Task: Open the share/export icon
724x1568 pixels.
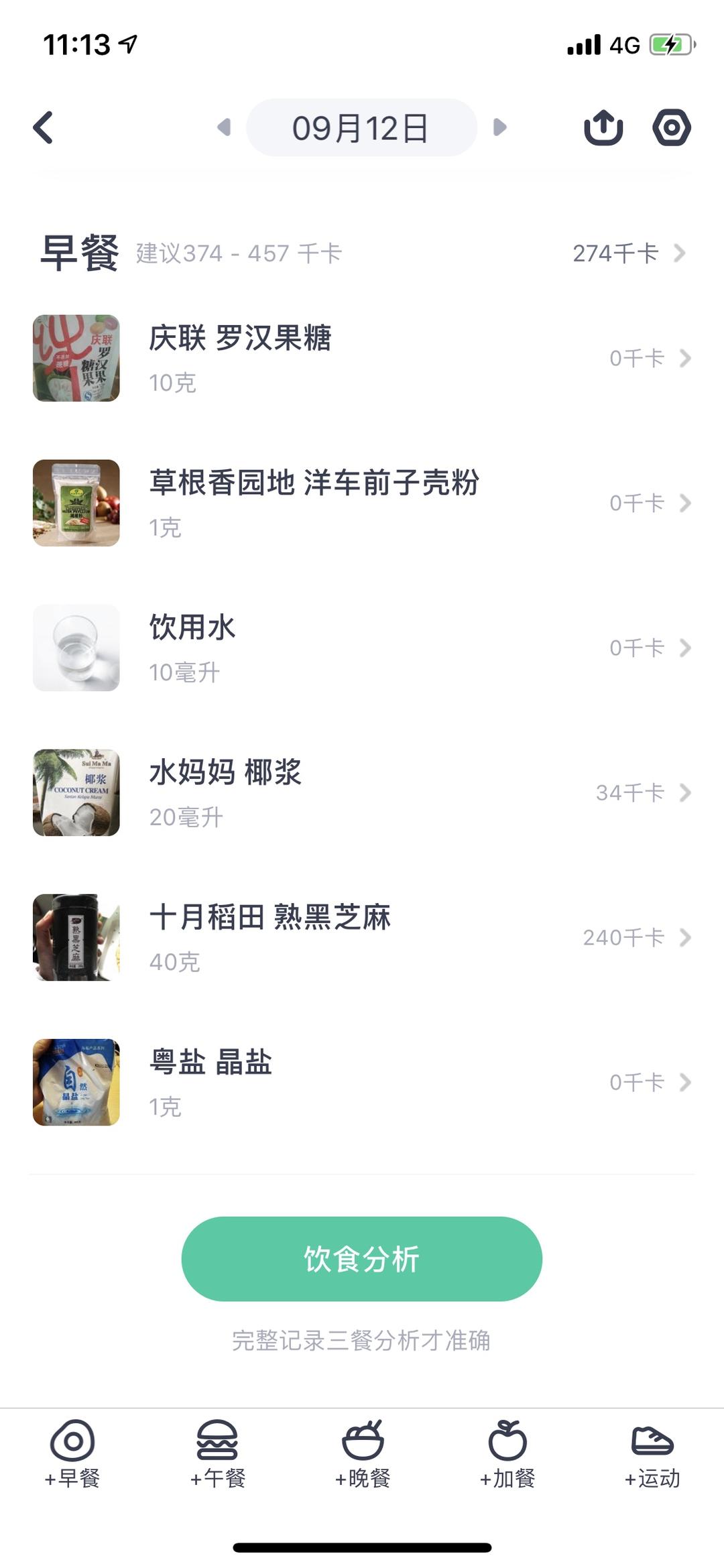Action: click(x=603, y=127)
